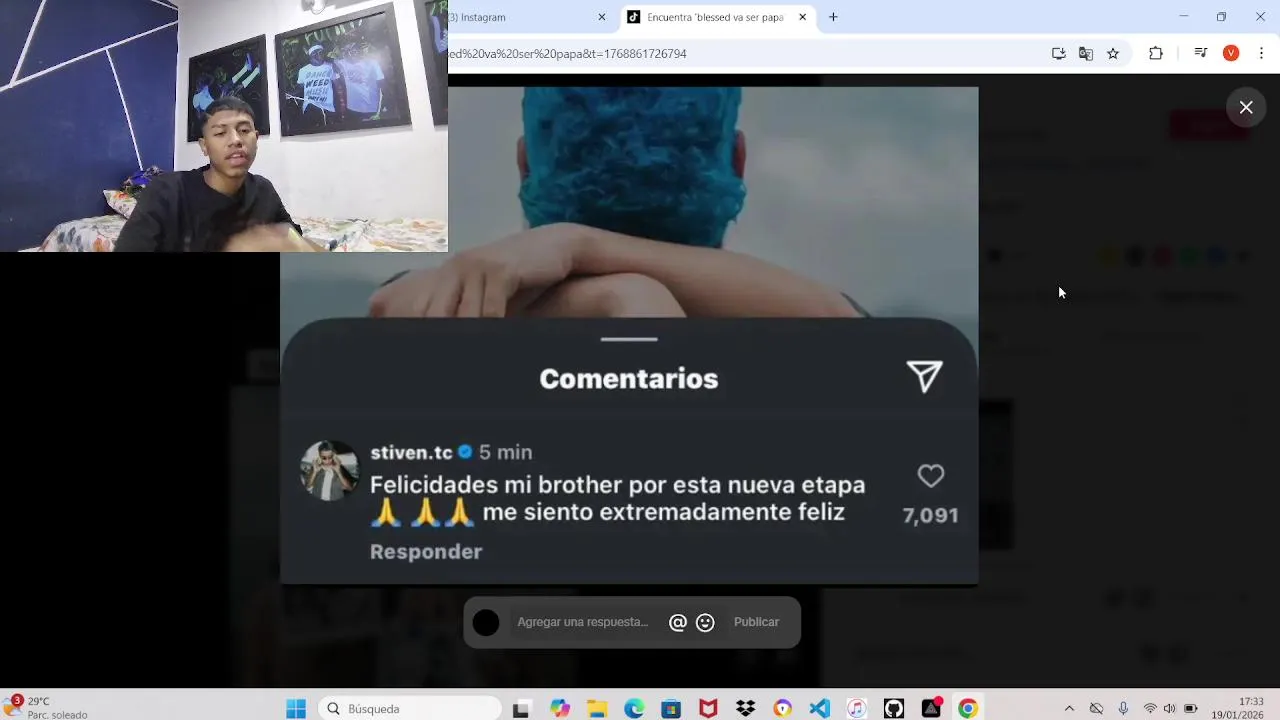The width and height of the screenshot is (1280, 720).
Task: Focus the 'Agregar una respuesta' field
Action: (583, 622)
